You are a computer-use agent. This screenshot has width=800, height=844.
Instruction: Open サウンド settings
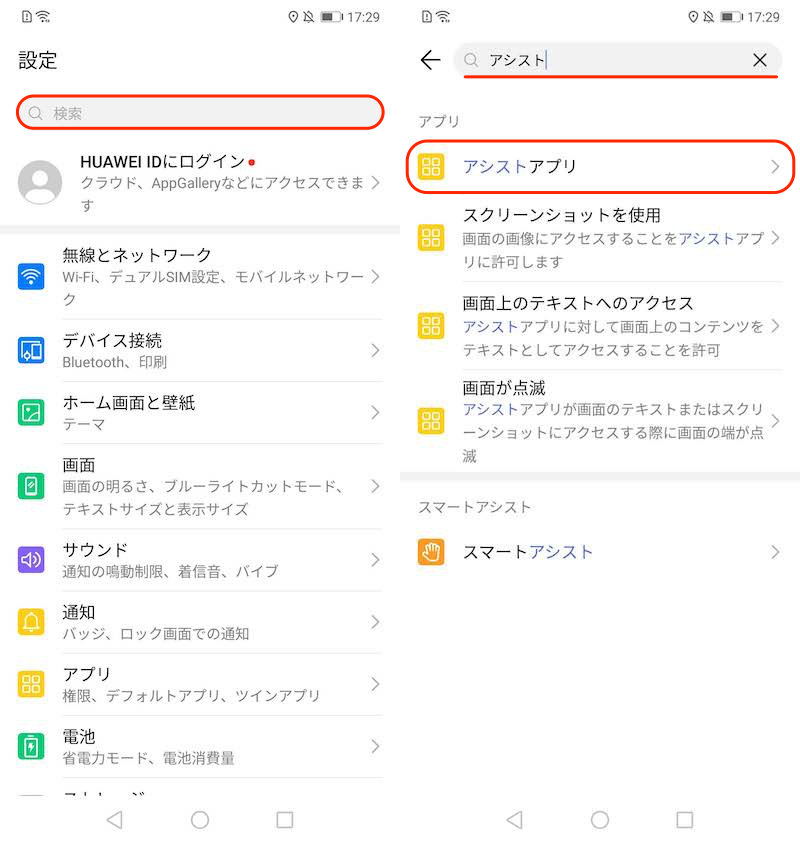coord(200,560)
